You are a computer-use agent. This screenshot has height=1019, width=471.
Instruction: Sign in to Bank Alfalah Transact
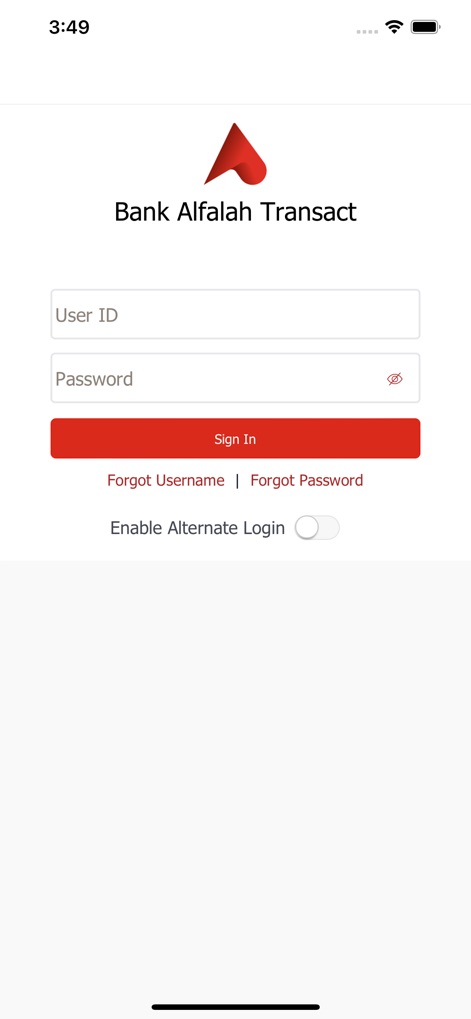point(235,439)
